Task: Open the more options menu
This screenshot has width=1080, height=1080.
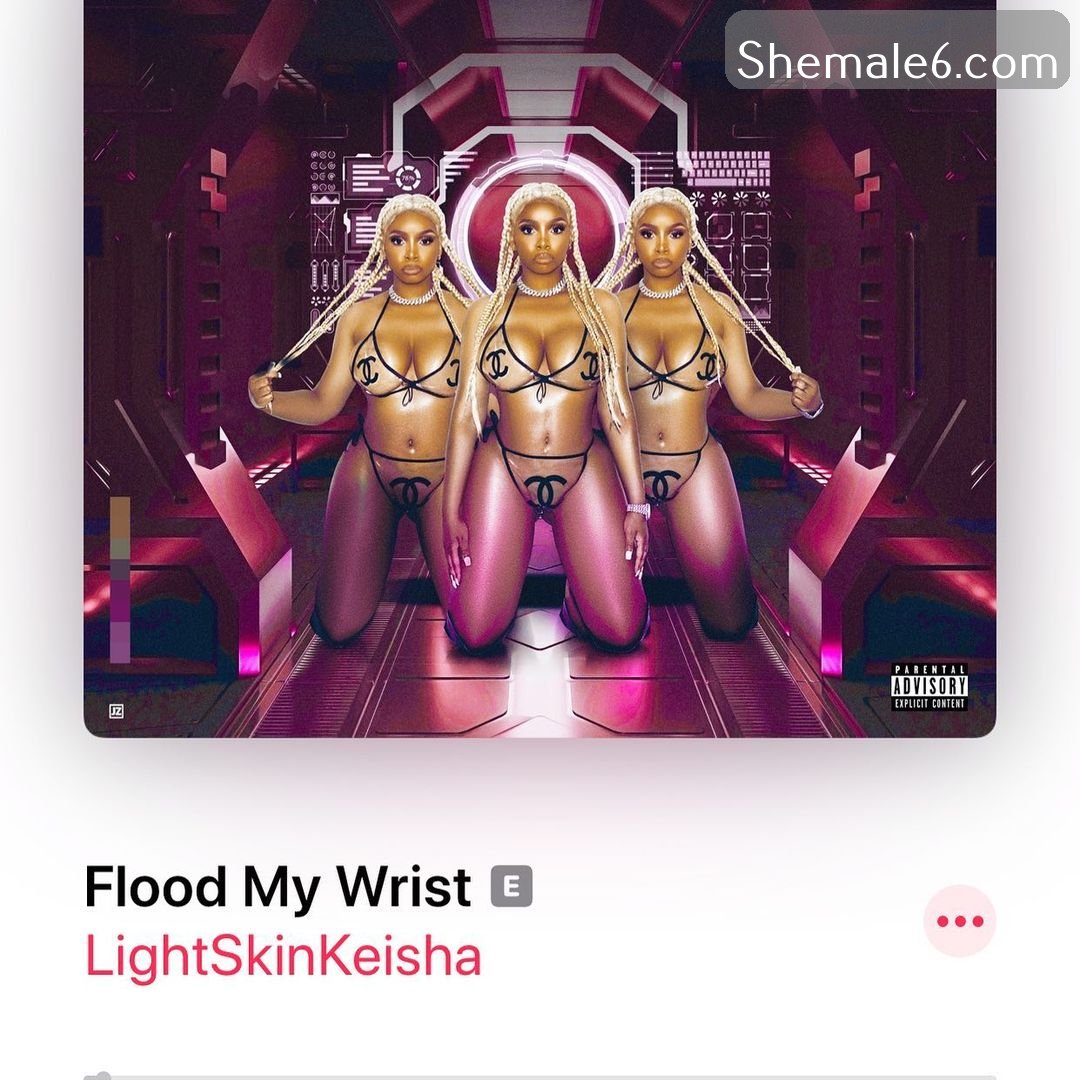Action: (x=959, y=921)
